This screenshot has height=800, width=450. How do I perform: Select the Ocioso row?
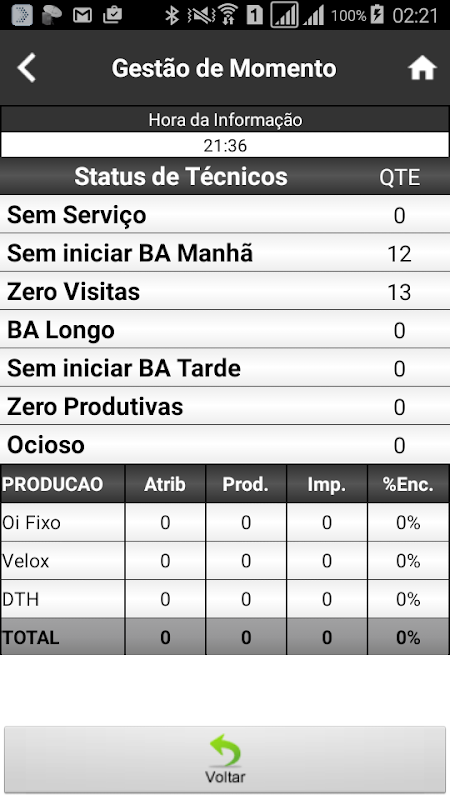click(225, 444)
